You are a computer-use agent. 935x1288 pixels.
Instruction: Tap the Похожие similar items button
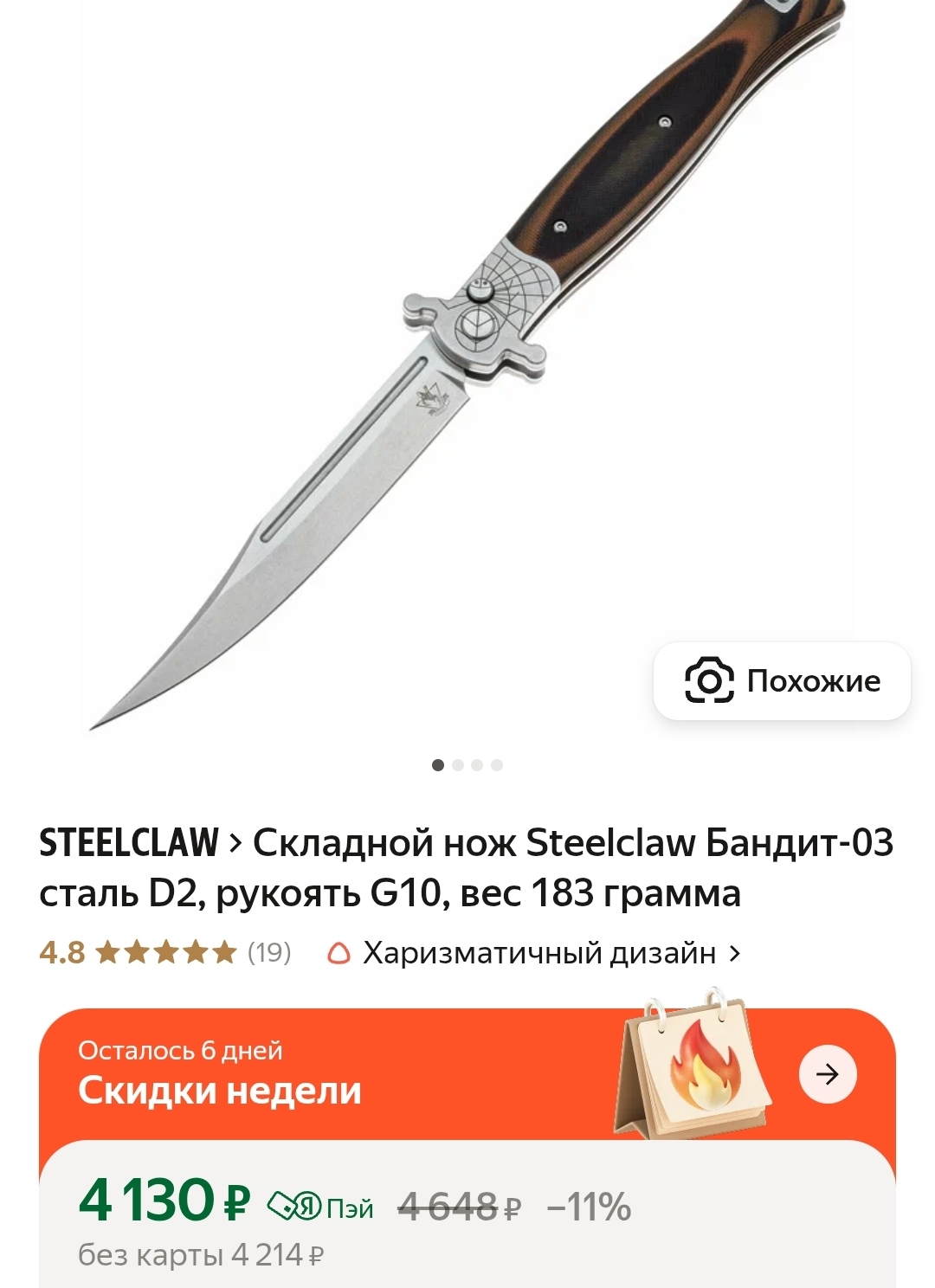[782, 681]
